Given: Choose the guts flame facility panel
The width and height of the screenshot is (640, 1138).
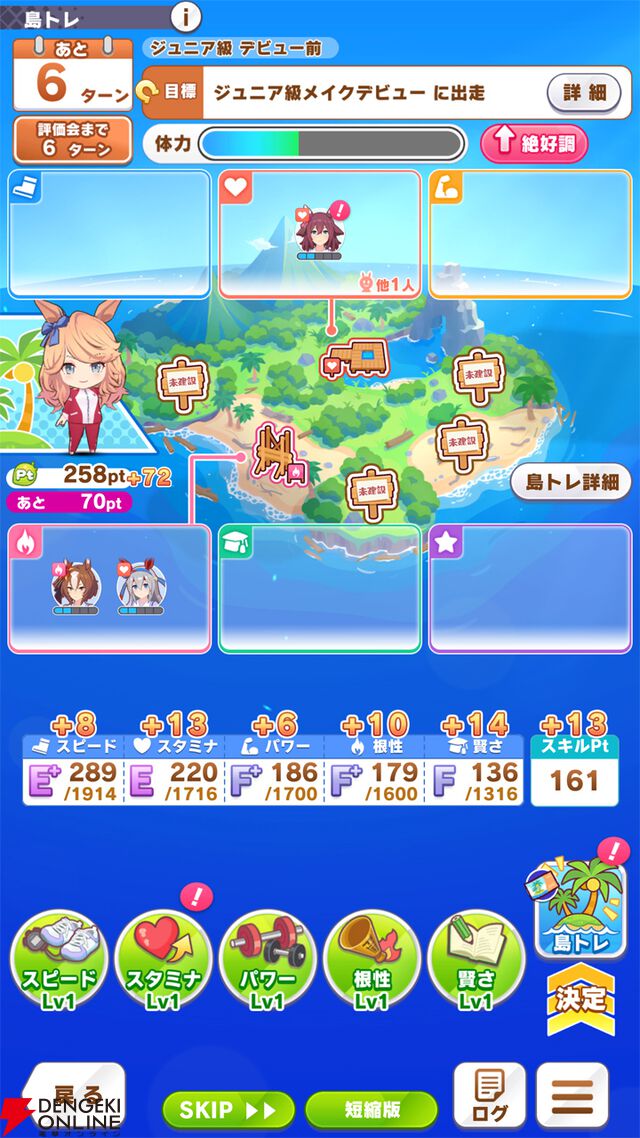Looking at the screenshot, I should [110, 588].
